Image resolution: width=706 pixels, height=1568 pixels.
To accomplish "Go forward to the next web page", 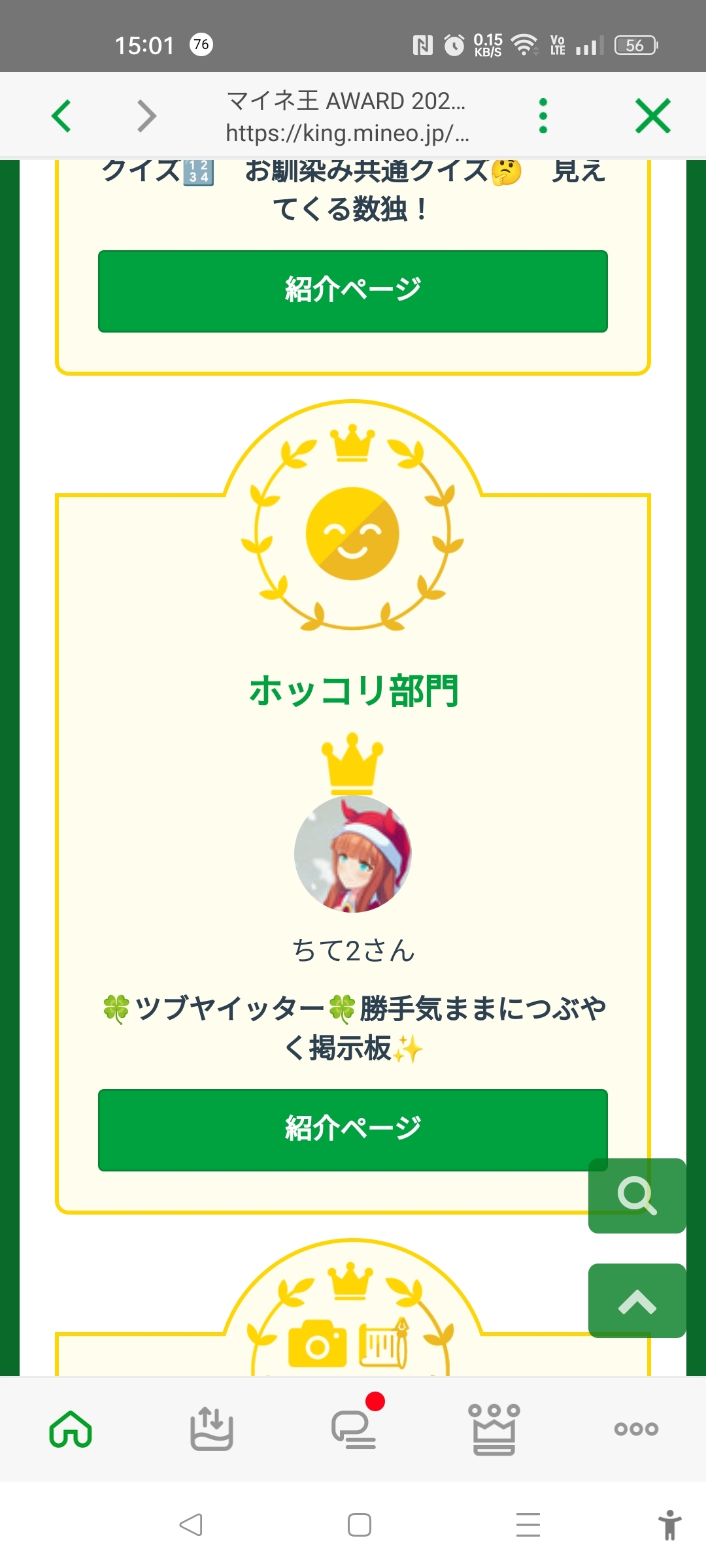I will (x=146, y=116).
